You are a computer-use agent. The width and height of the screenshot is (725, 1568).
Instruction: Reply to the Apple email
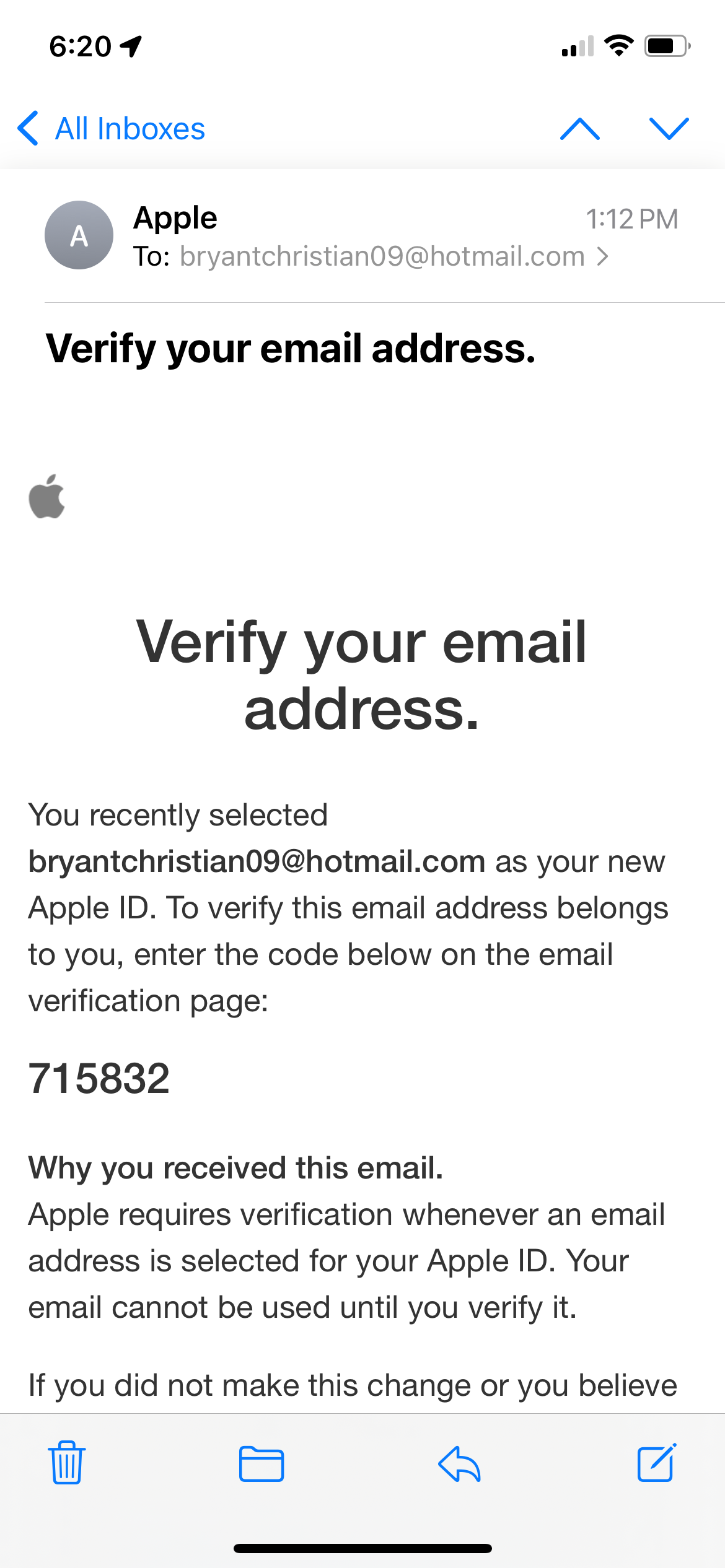(459, 1464)
